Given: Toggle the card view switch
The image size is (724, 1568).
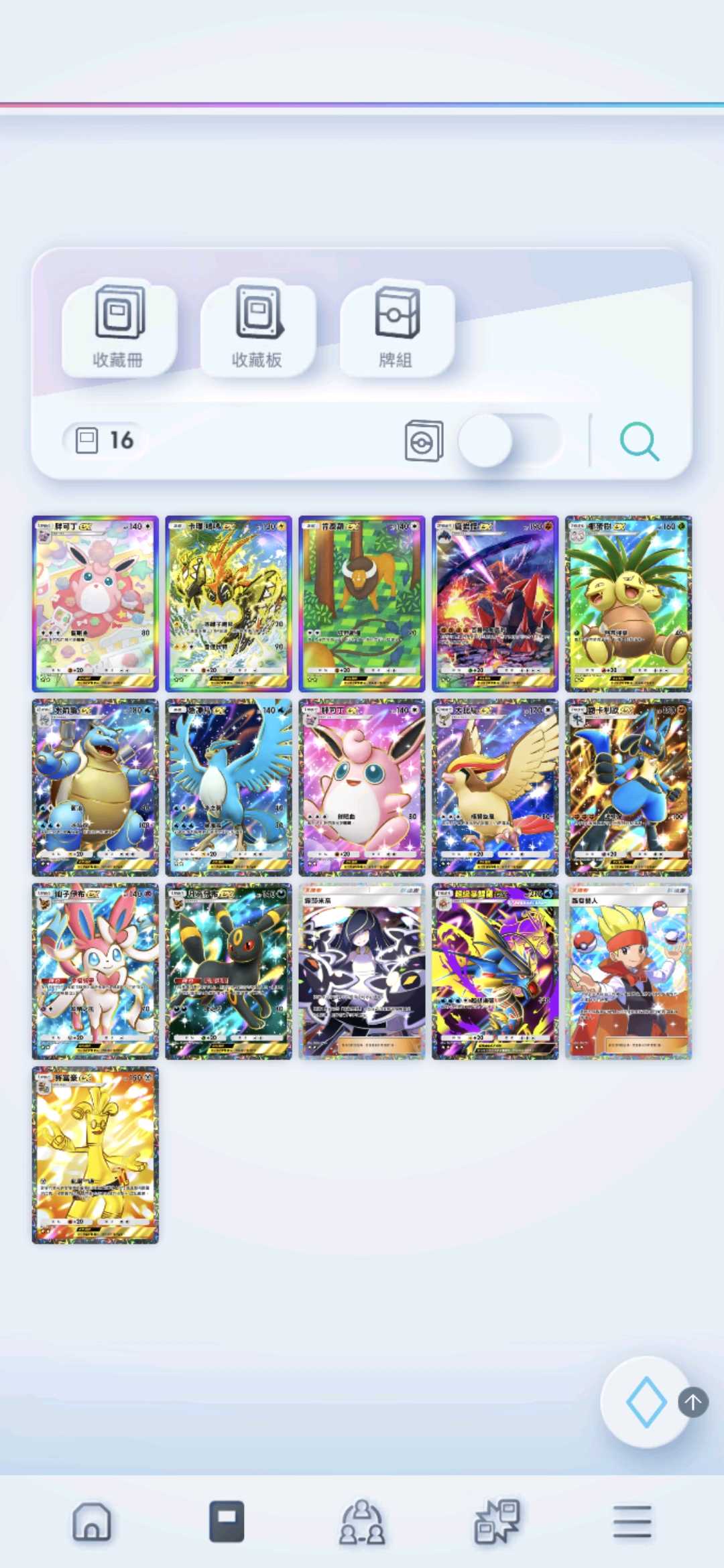Looking at the screenshot, I should click(509, 441).
